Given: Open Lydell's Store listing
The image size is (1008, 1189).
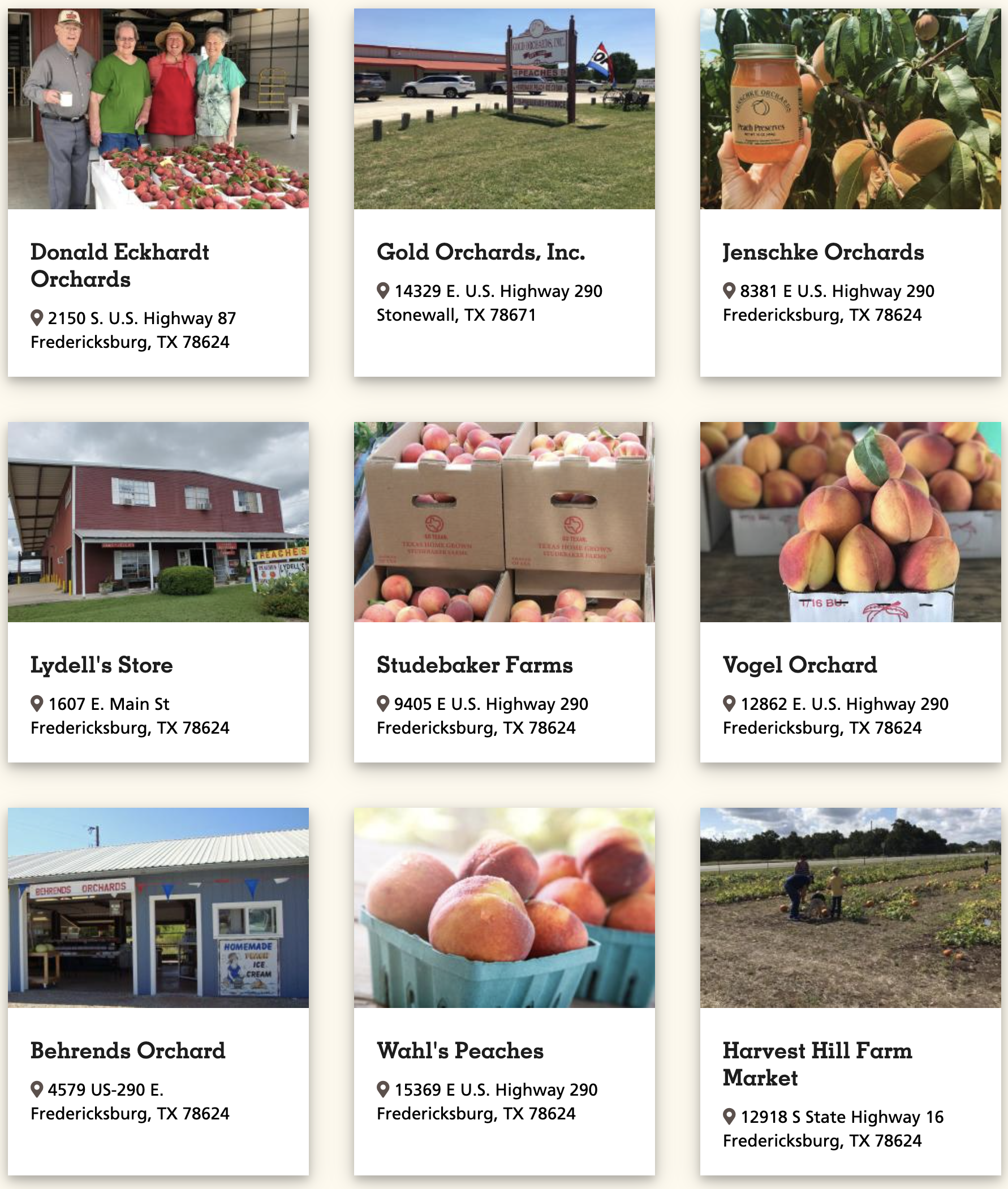Looking at the screenshot, I should click(102, 665).
